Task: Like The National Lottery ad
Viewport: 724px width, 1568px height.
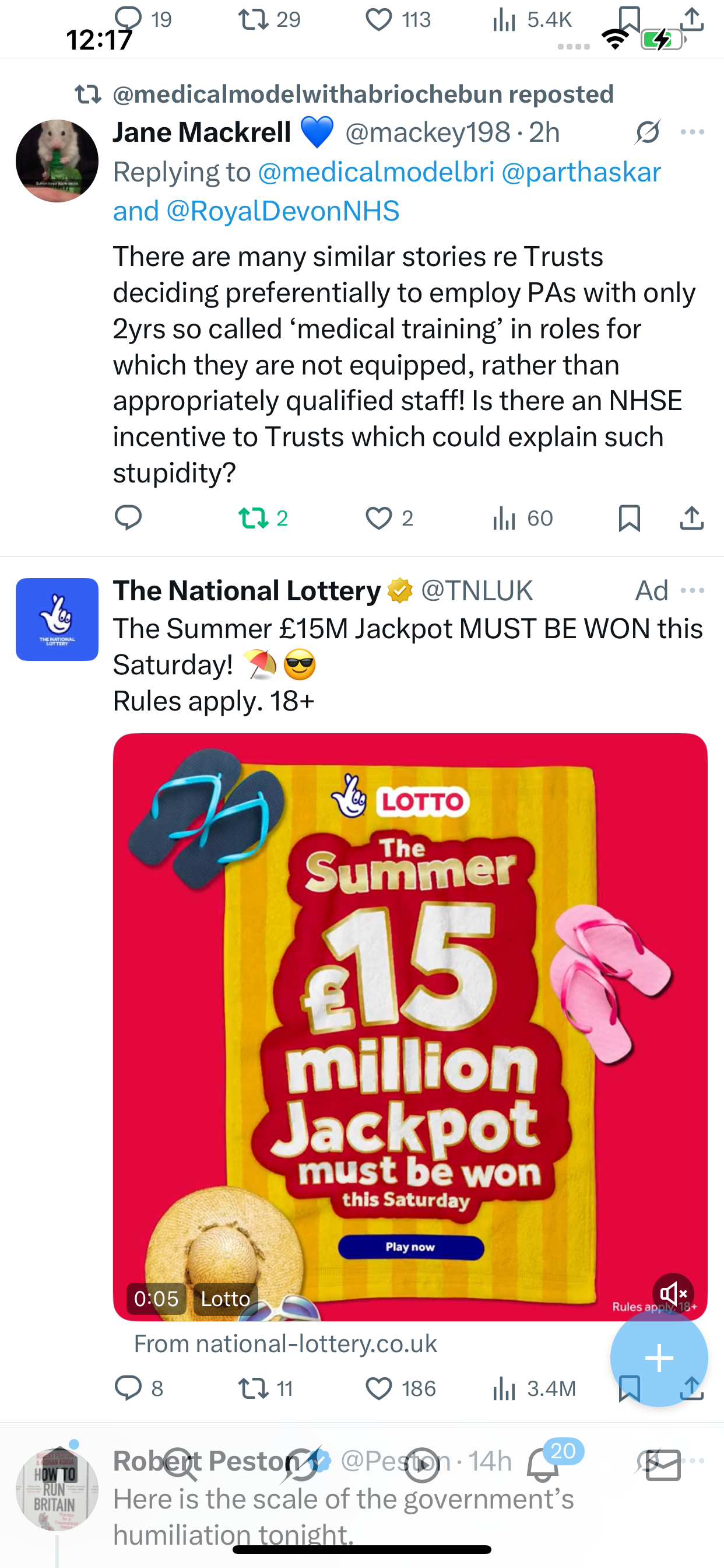Action: tap(401, 1388)
